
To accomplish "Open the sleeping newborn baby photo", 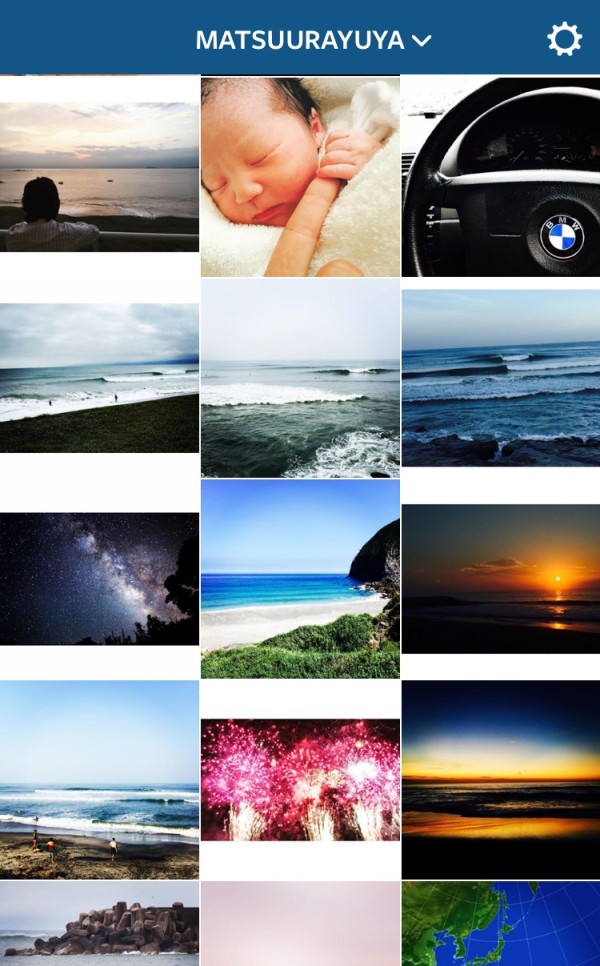I will click(300, 177).
